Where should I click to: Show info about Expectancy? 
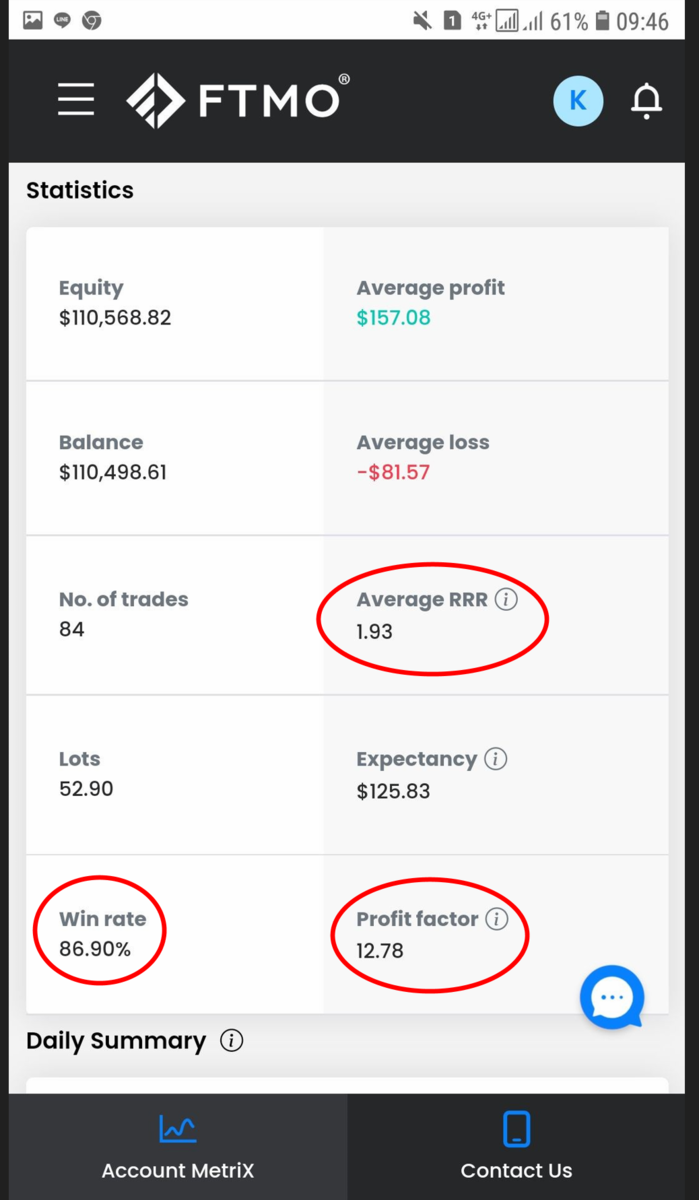(495, 759)
